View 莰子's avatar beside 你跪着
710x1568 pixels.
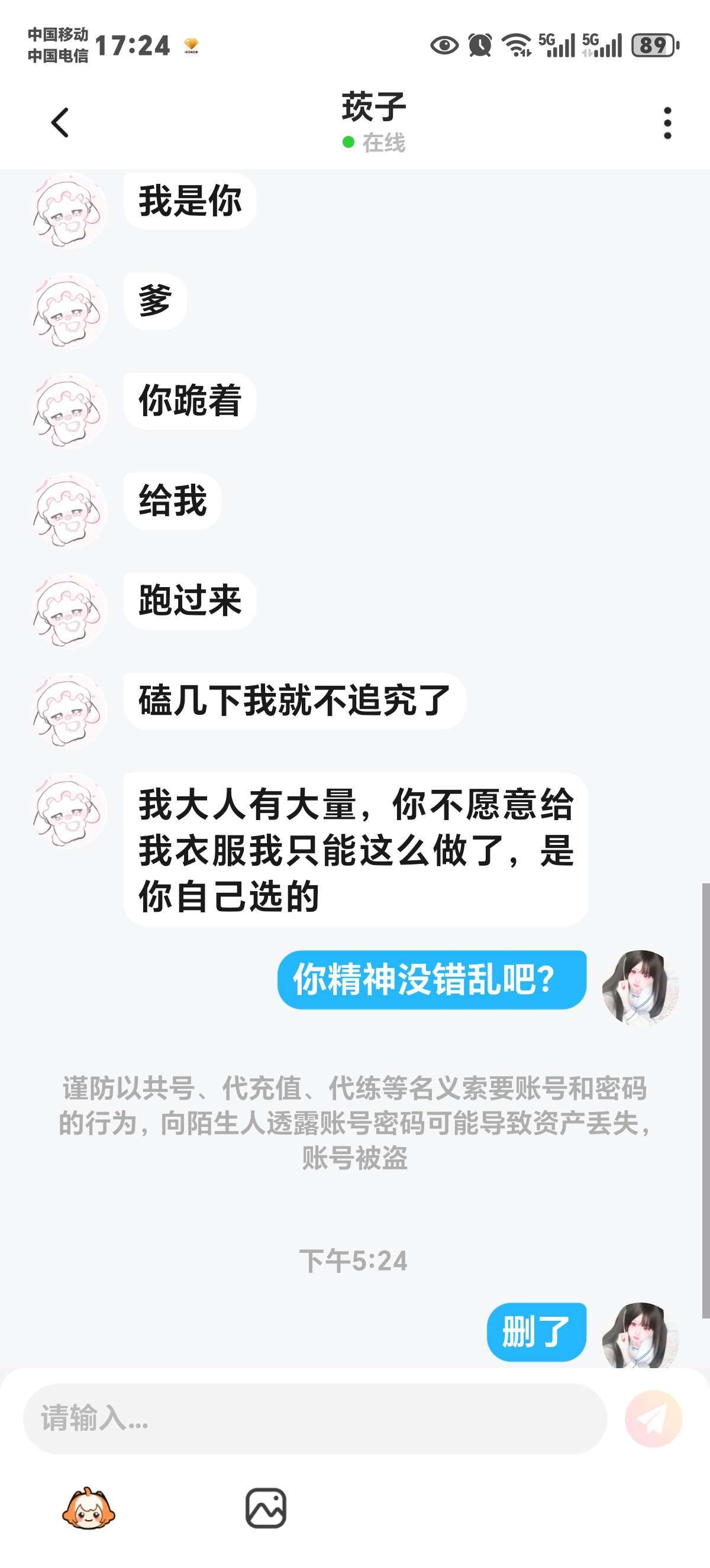click(69, 411)
